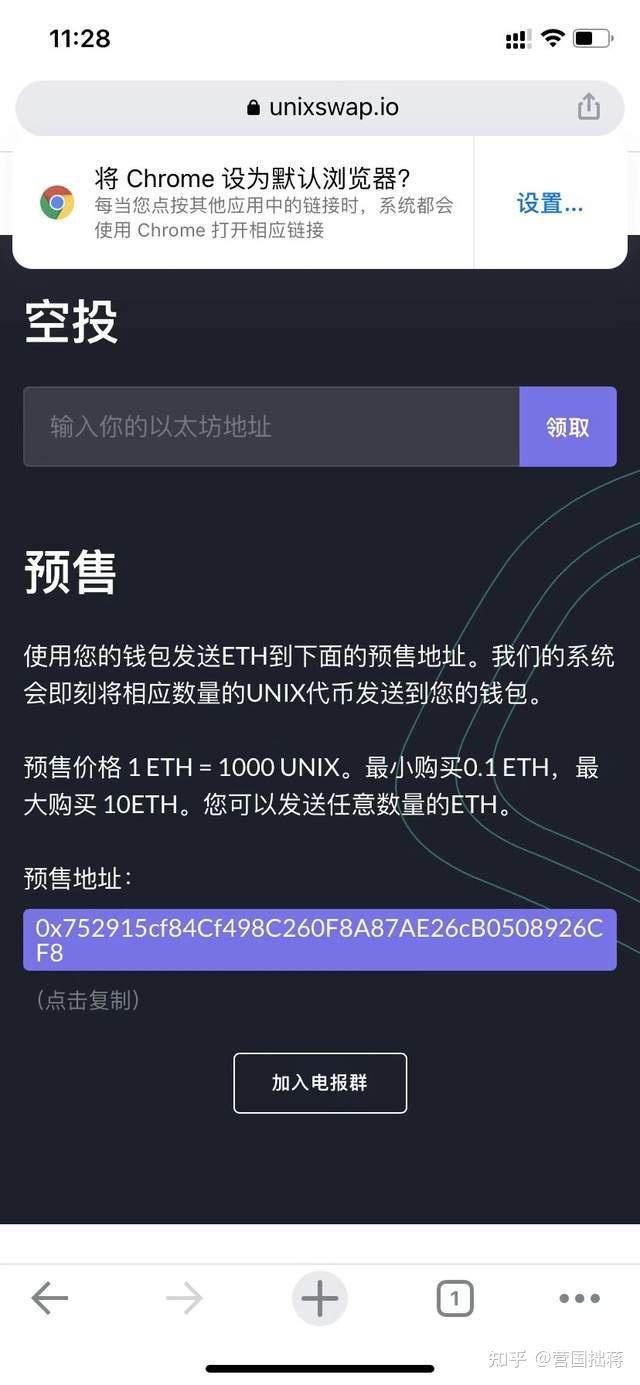Screen dimensions: 640x1385
Task: Focus the Ethereum address input field
Action: 271,427
